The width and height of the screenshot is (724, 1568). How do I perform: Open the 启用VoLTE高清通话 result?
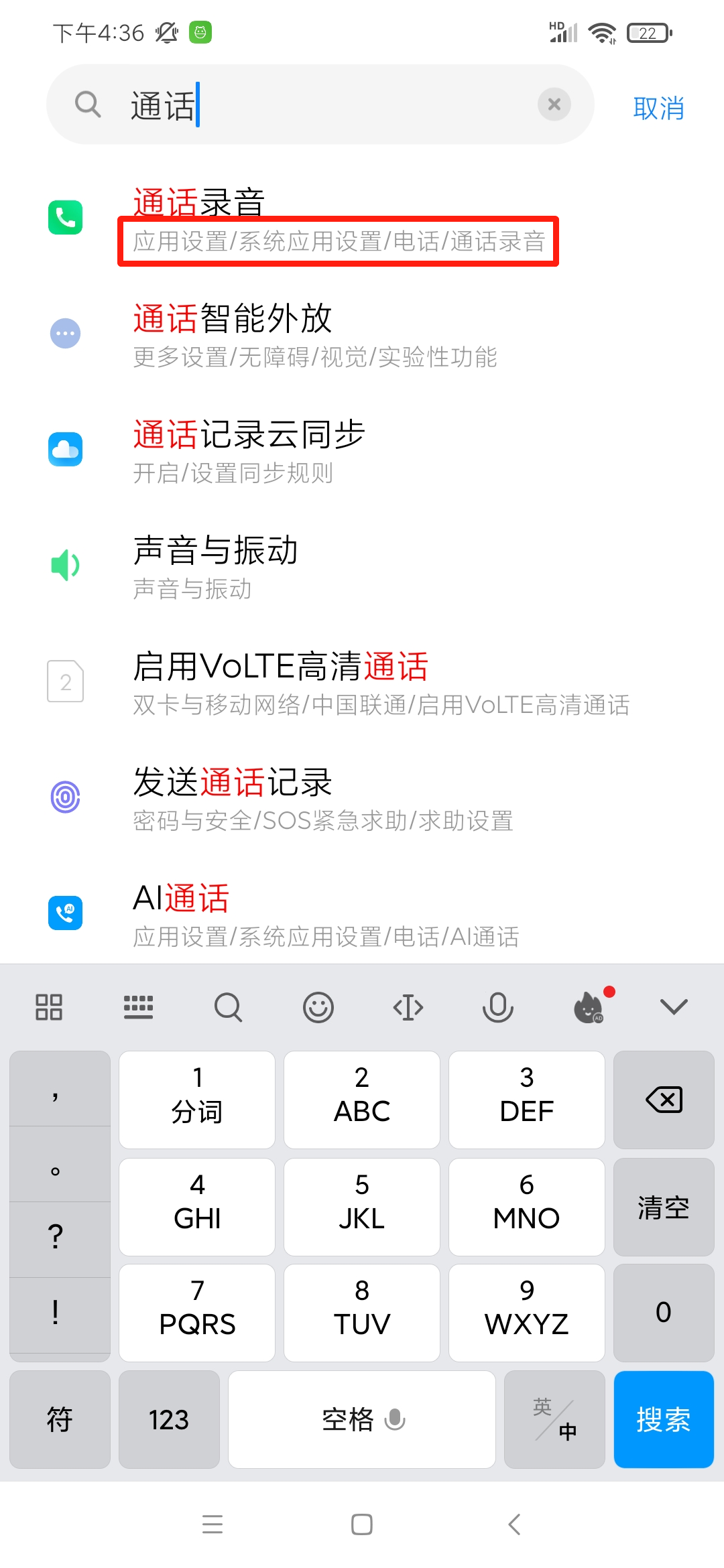362,682
